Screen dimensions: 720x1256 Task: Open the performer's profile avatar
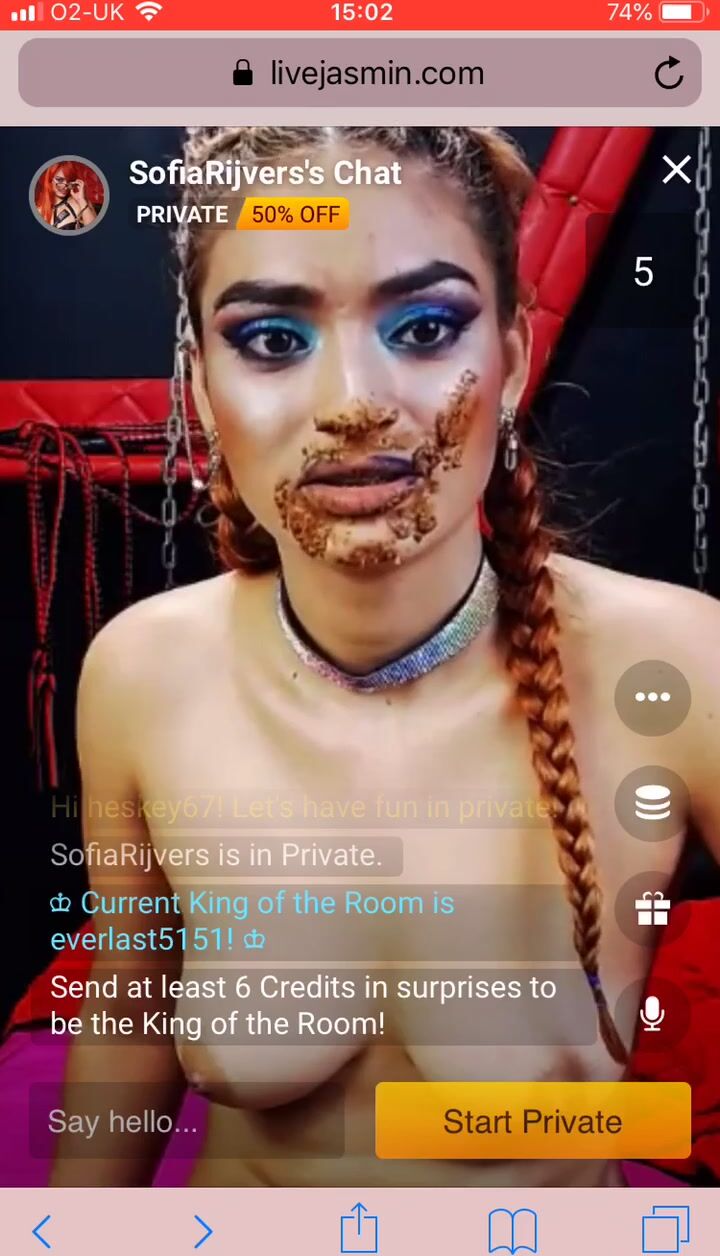point(69,195)
